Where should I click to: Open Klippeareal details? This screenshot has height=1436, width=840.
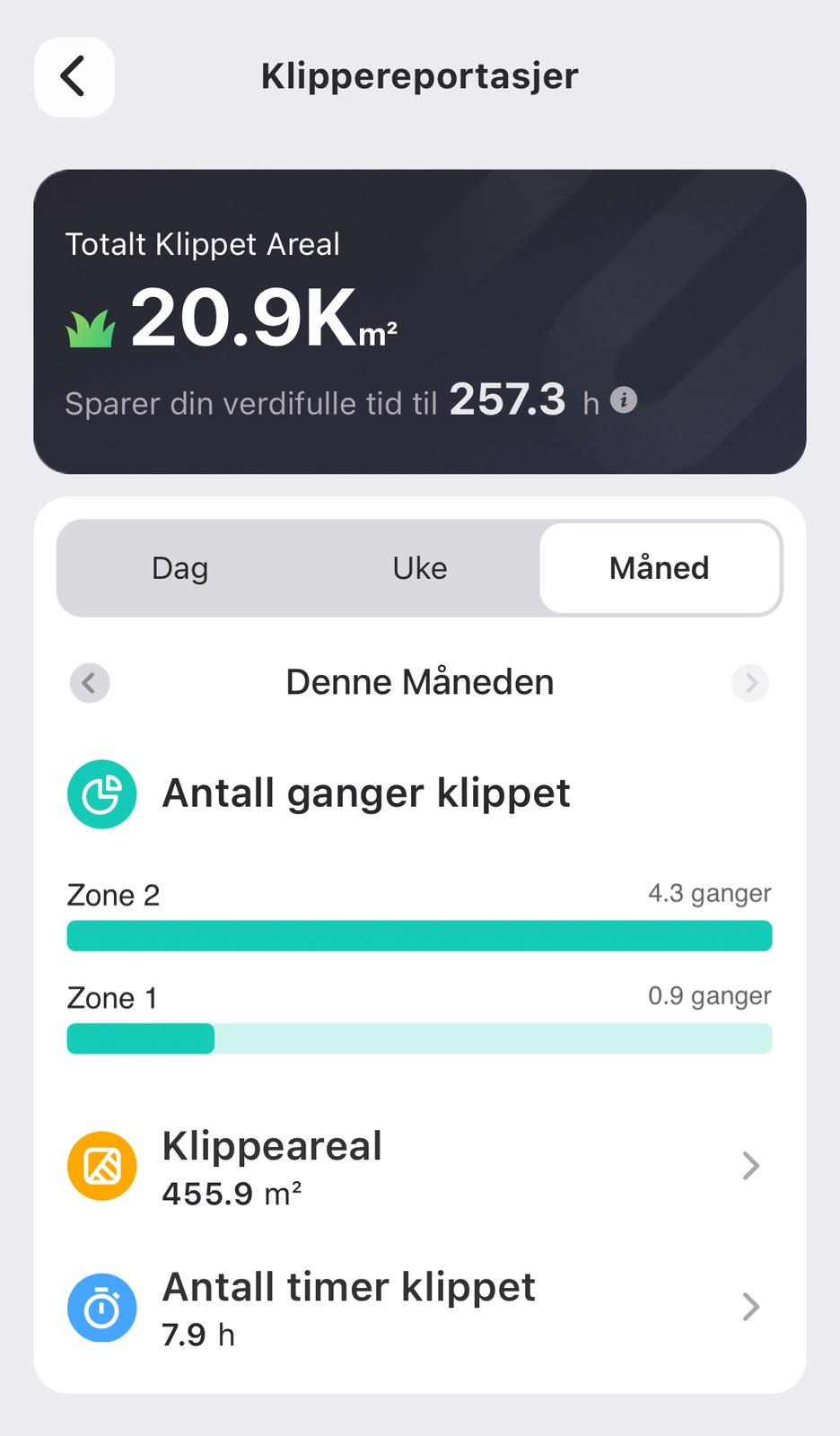tap(419, 1166)
